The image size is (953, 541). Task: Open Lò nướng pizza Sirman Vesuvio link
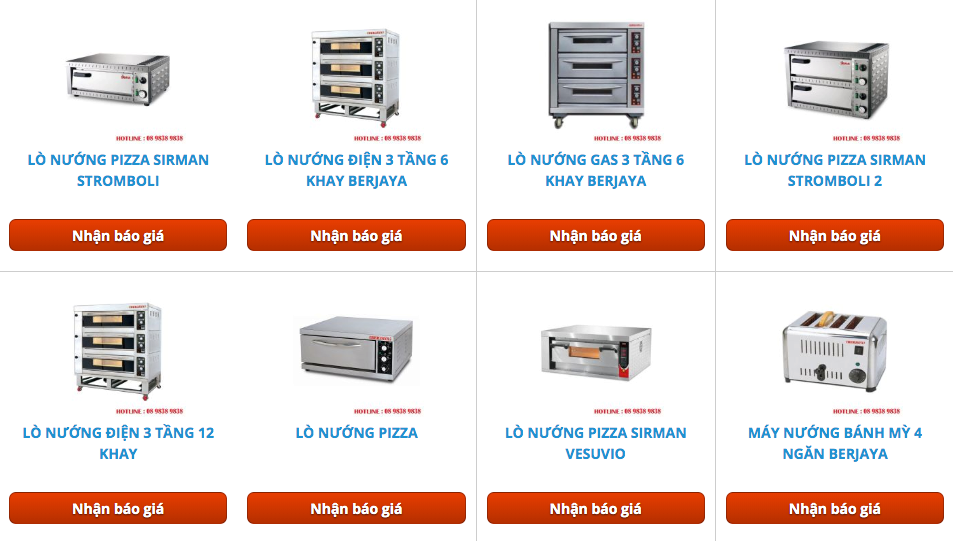(x=595, y=443)
